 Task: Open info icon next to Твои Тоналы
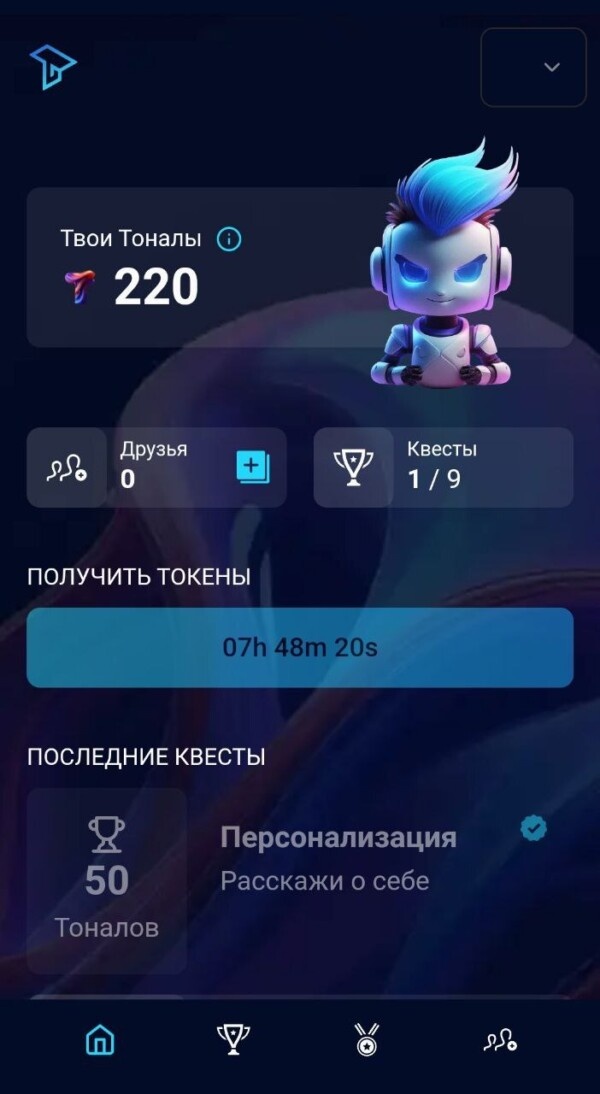tap(229, 239)
